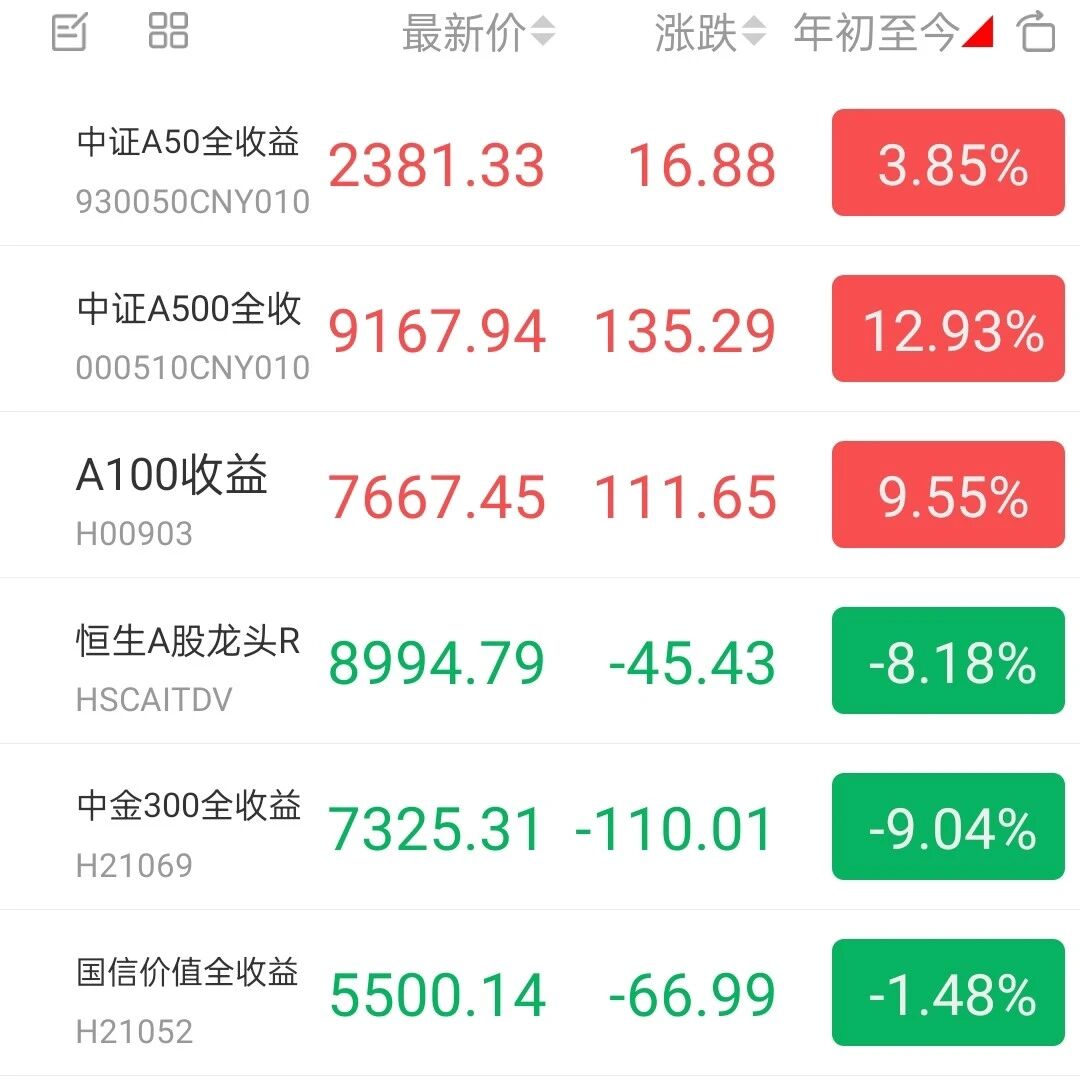Select the 国信价值全收益 index row
The width and height of the screenshot is (1080, 1080).
click(540, 993)
